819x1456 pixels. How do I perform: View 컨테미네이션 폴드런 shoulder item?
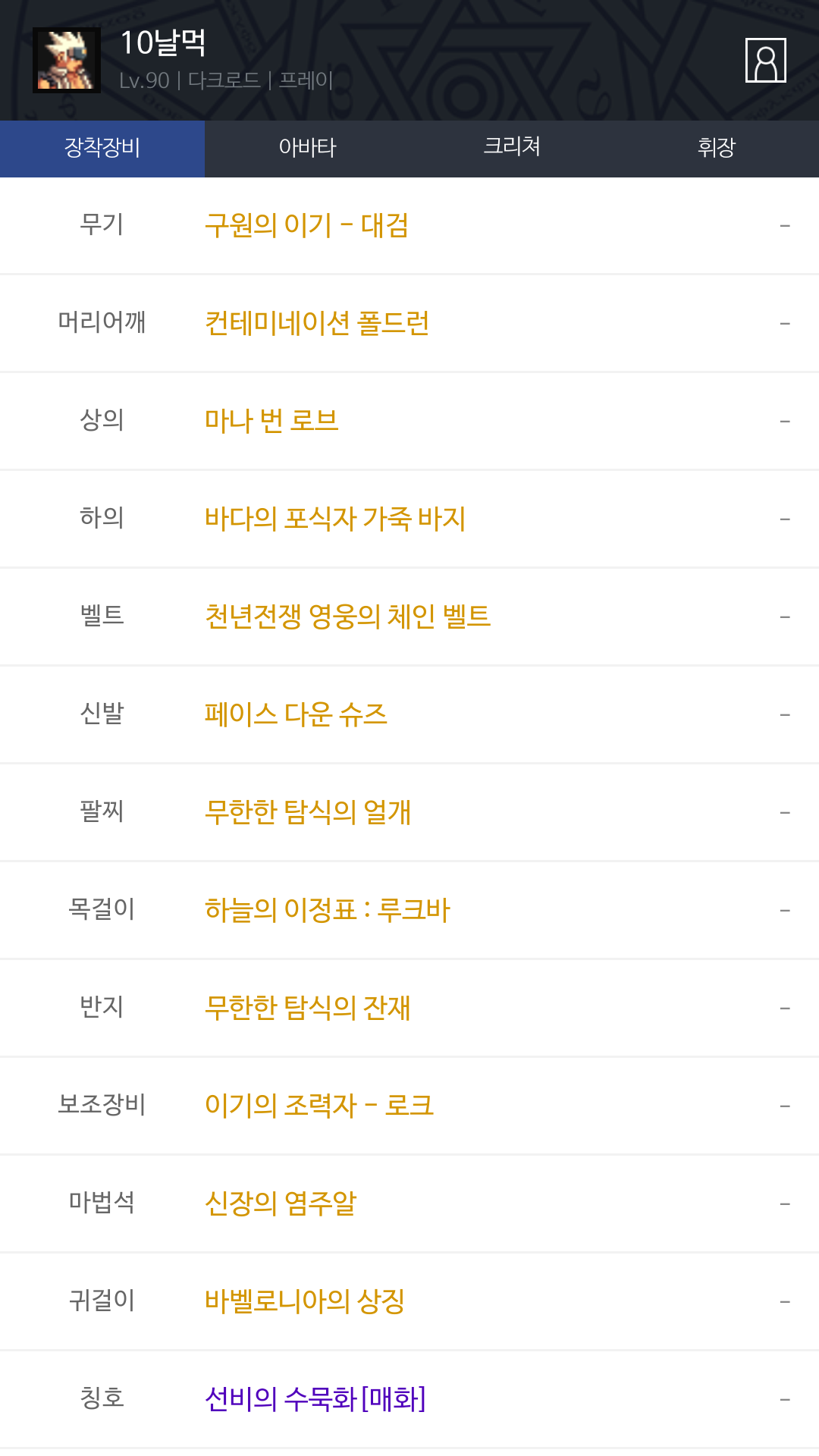click(317, 323)
